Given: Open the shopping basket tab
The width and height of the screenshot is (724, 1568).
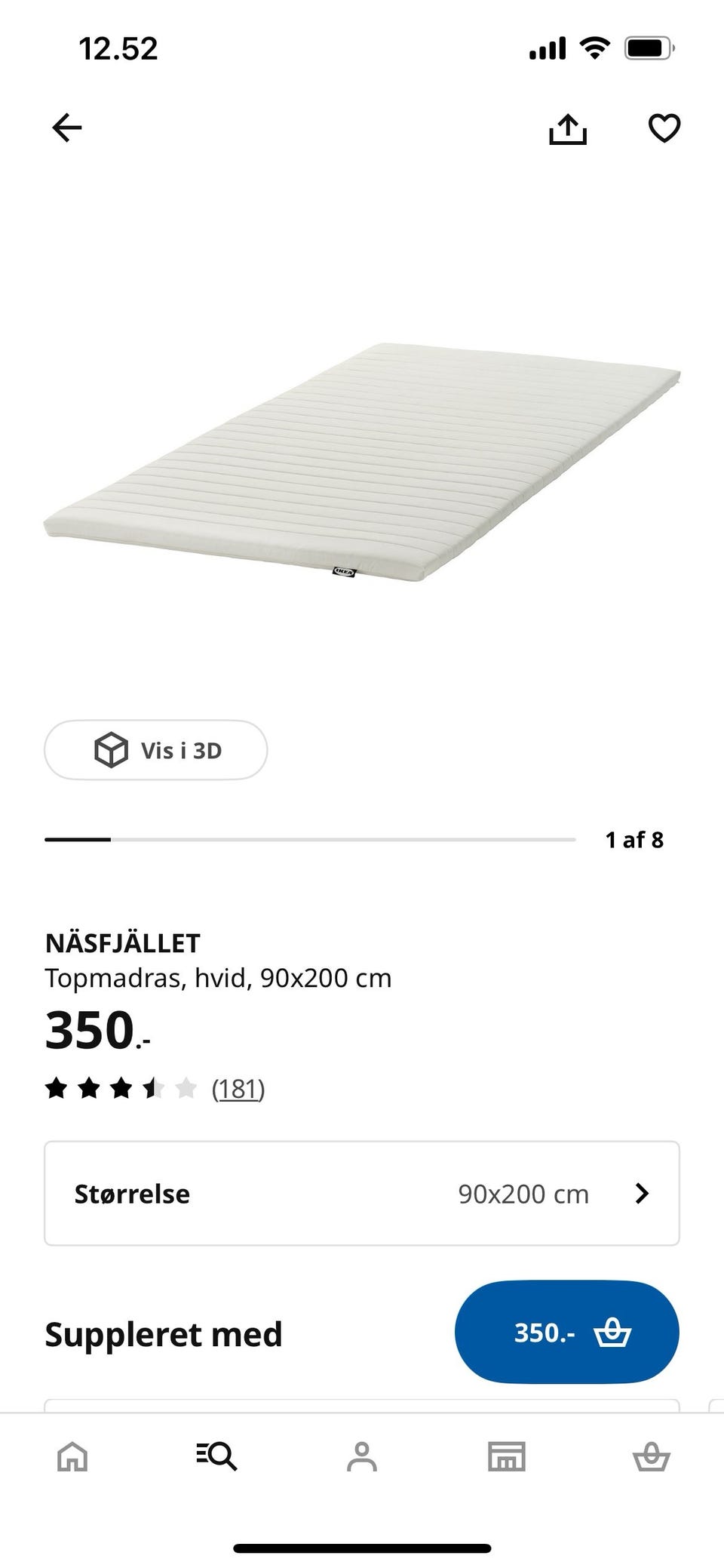Looking at the screenshot, I should (652, 1456).
